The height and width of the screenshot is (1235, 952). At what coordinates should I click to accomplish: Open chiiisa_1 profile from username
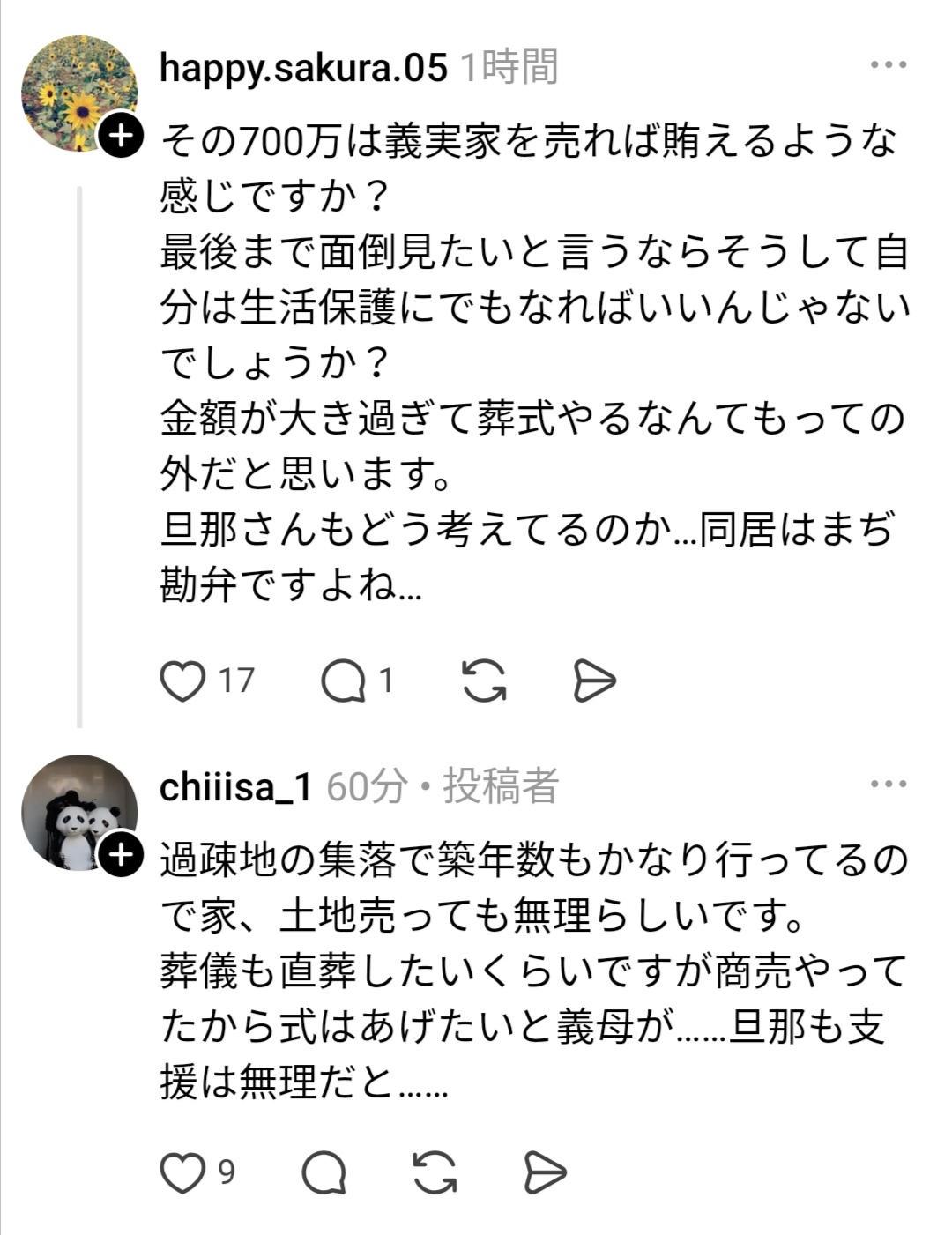[235, 786]
